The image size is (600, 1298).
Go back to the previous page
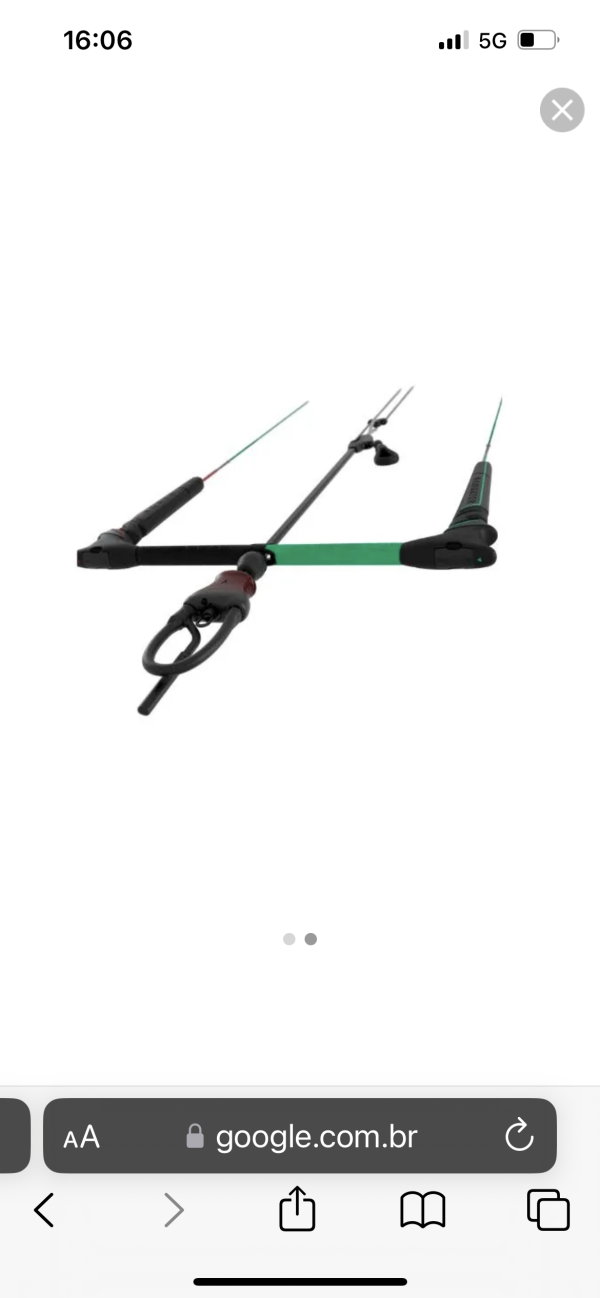(x=44, y=1210)
